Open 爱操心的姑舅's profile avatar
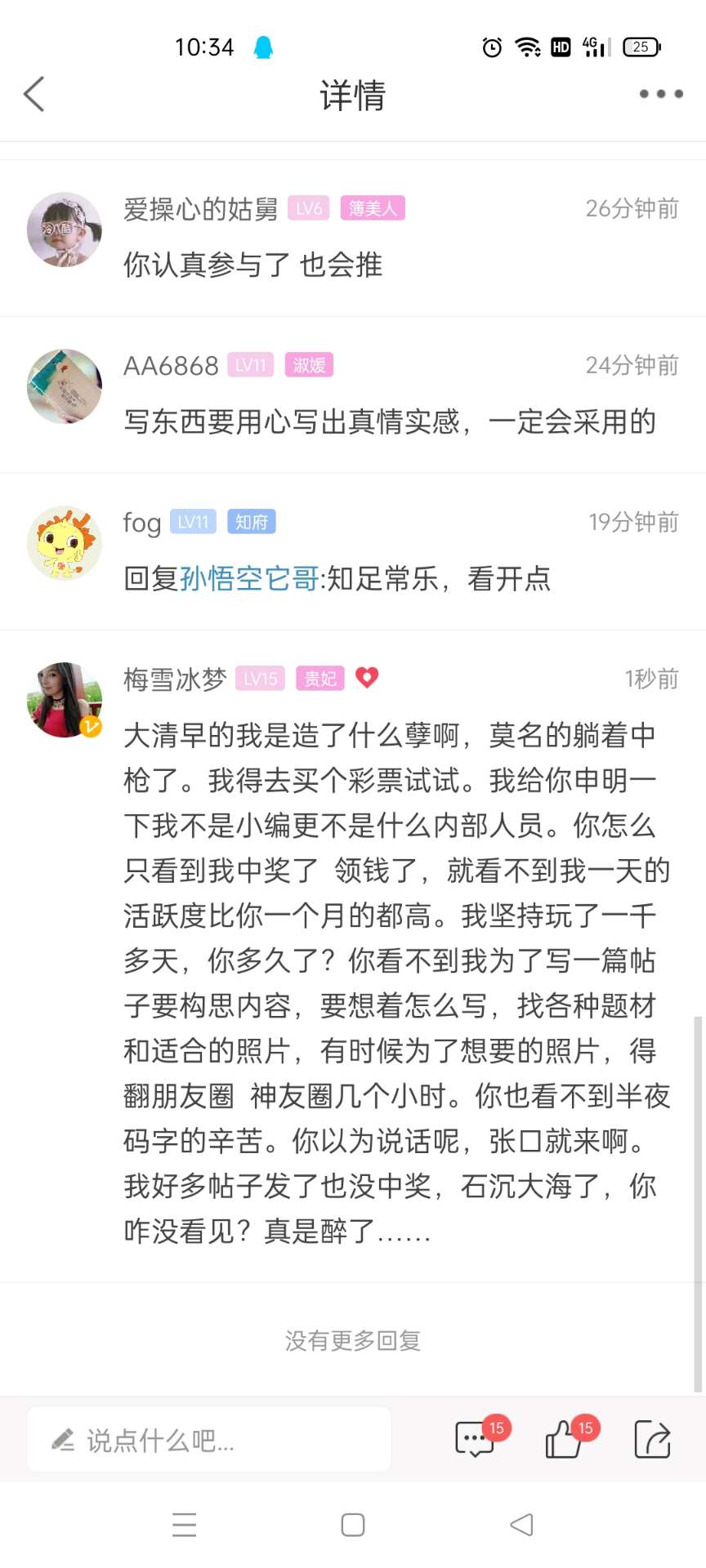706x1568 pixels. click(64, 229)
